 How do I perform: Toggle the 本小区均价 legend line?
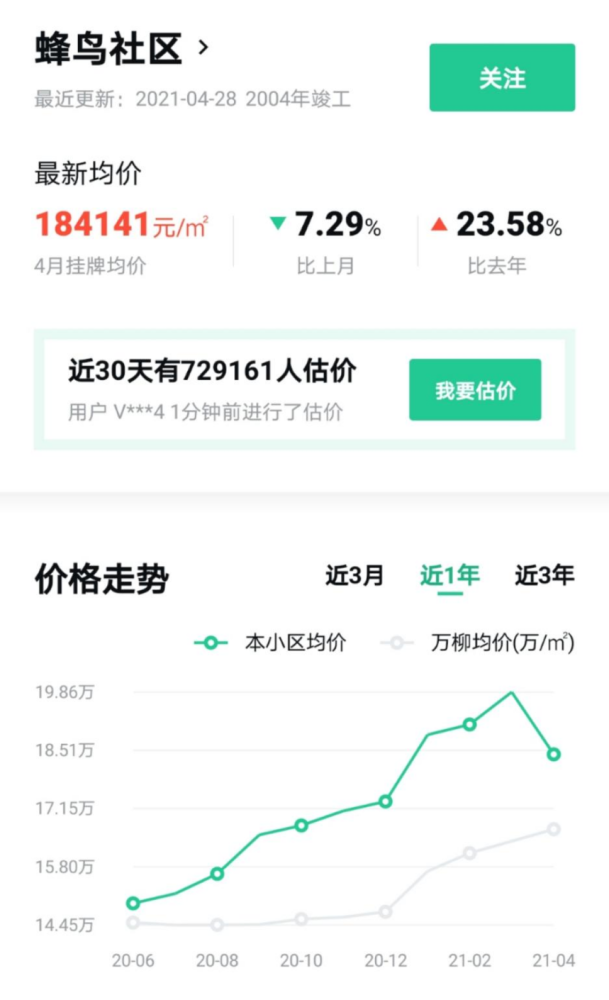(270, 643)
